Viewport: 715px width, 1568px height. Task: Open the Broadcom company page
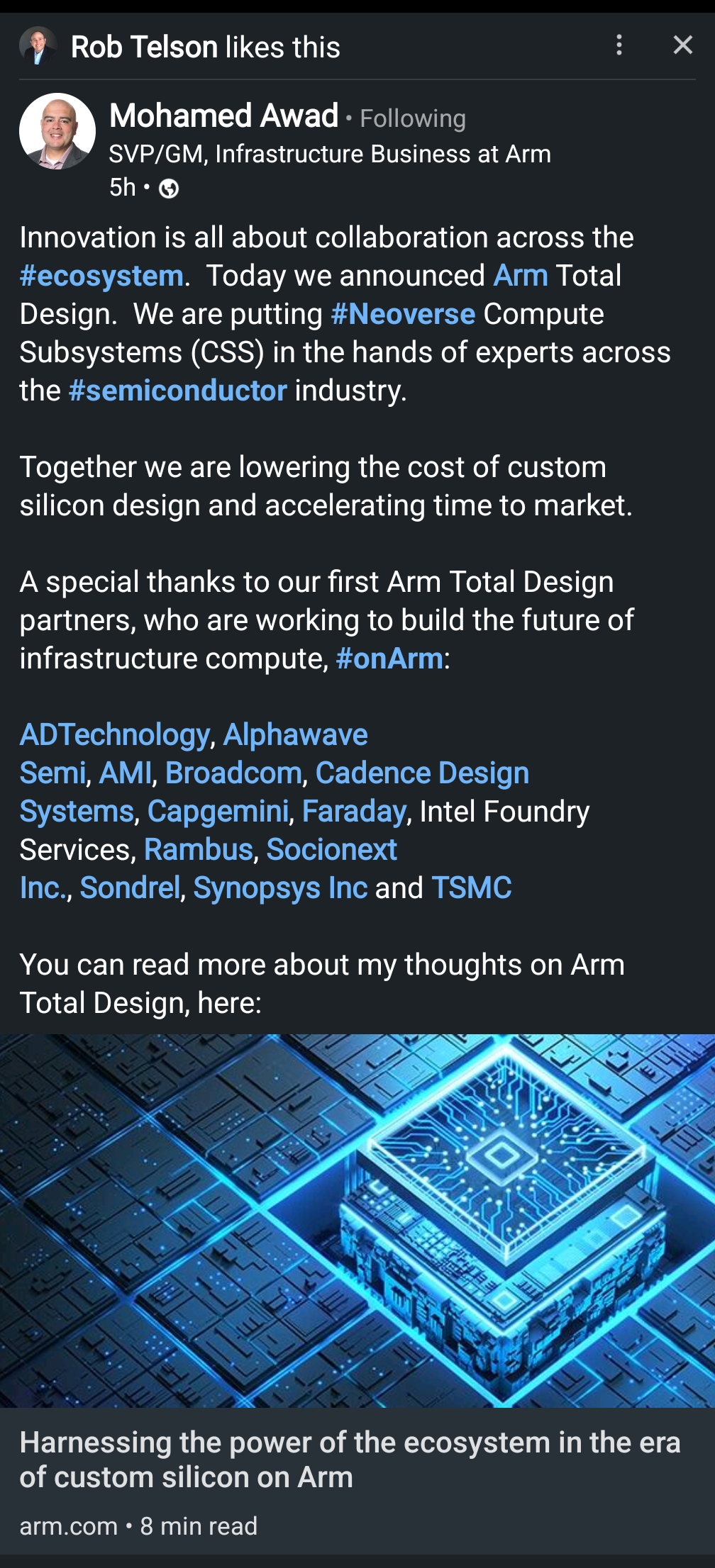coord(233,773)
